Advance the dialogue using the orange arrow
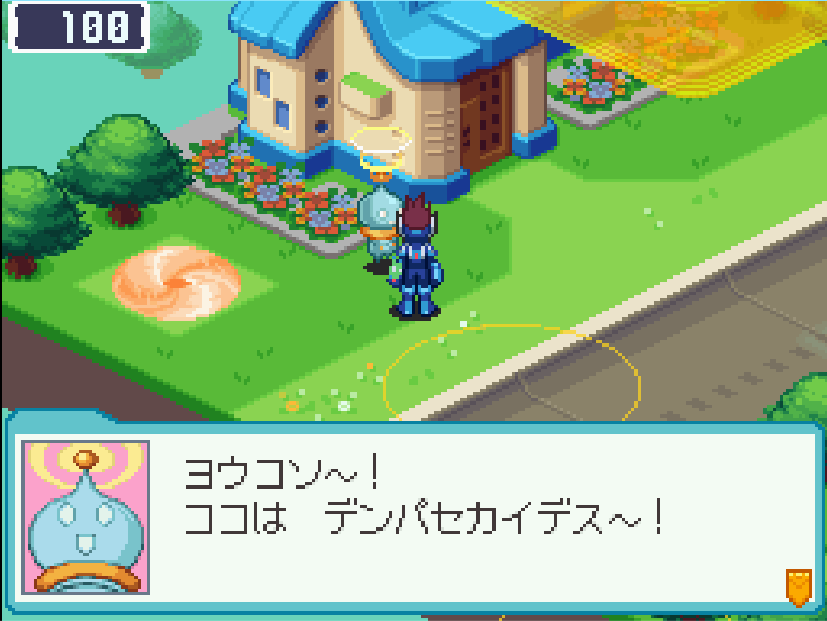 (797, 587)
